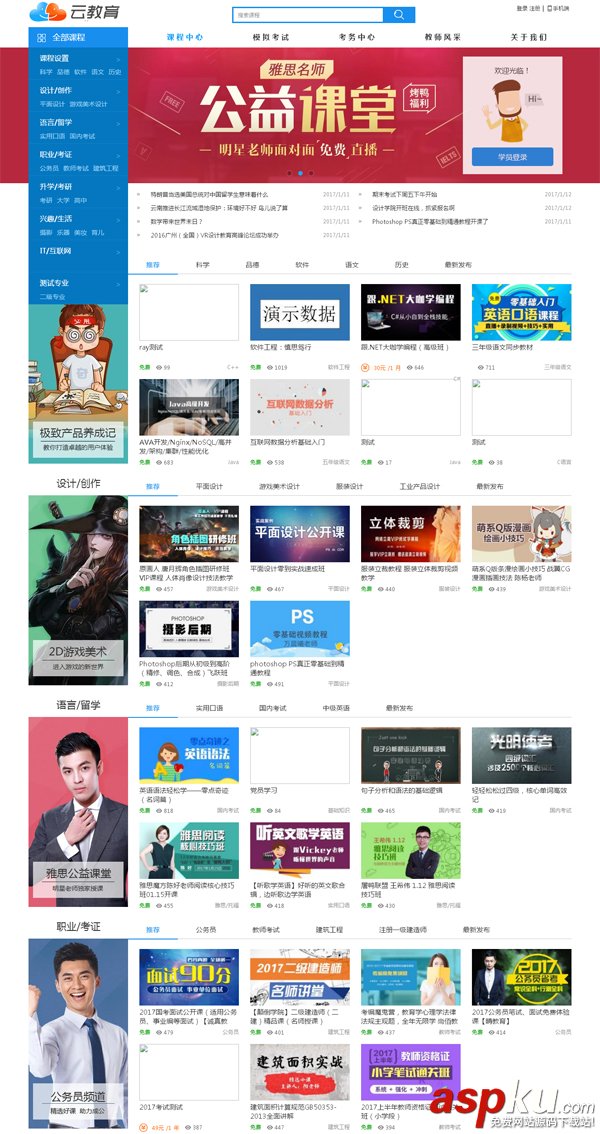The image size is (600, 1134).
Task: Open the 关于我们 page
Action: coord(529,37)
